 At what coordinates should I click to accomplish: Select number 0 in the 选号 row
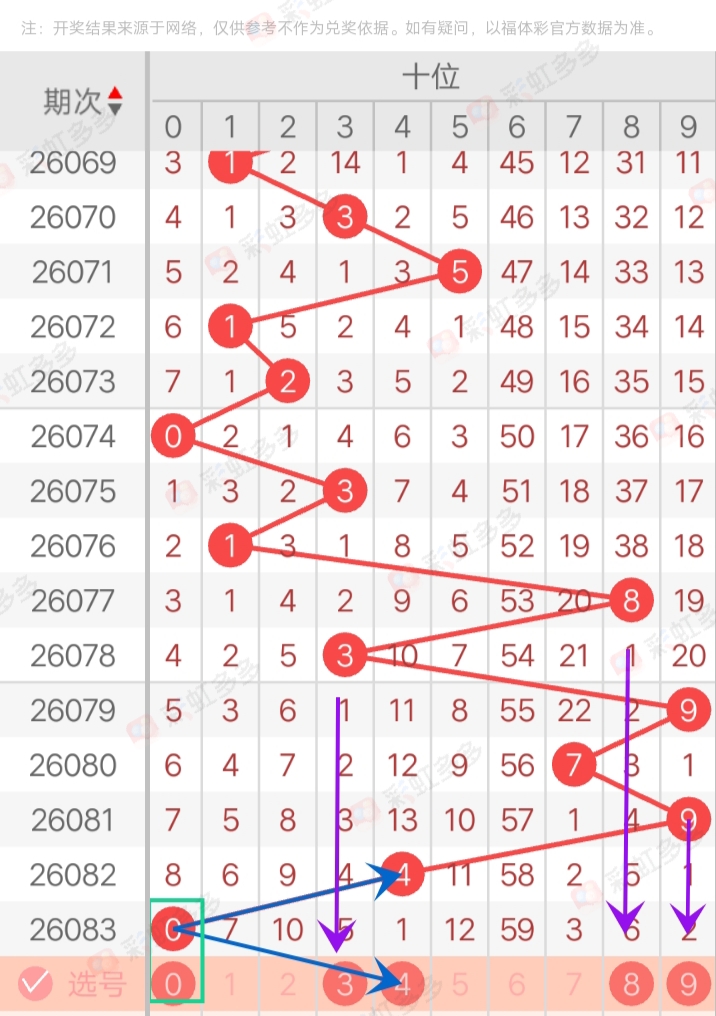pyautogui.click(x=174, y=985)
